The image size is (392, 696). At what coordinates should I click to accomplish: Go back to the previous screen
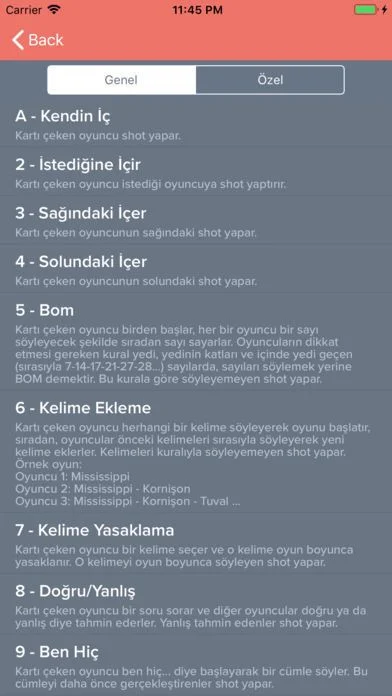pos(38,40)
